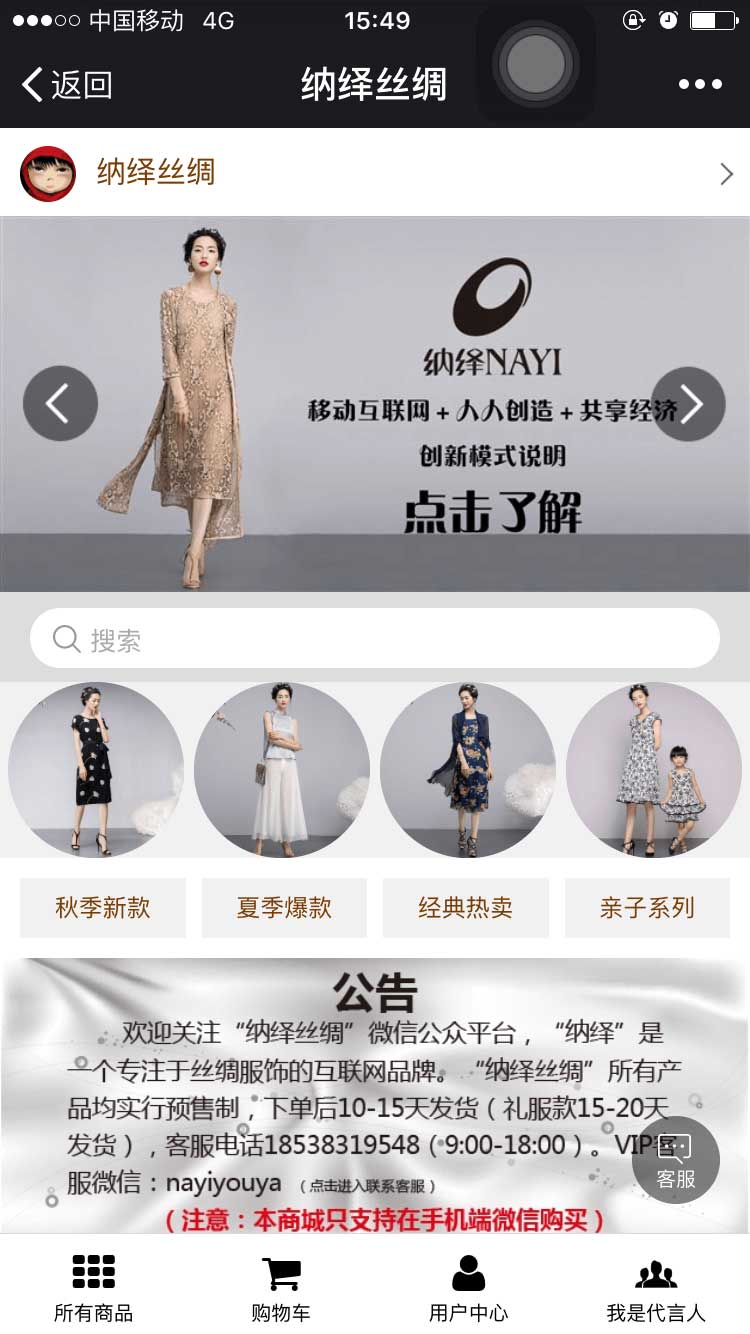Browse the 亲子系列 category

647,908
